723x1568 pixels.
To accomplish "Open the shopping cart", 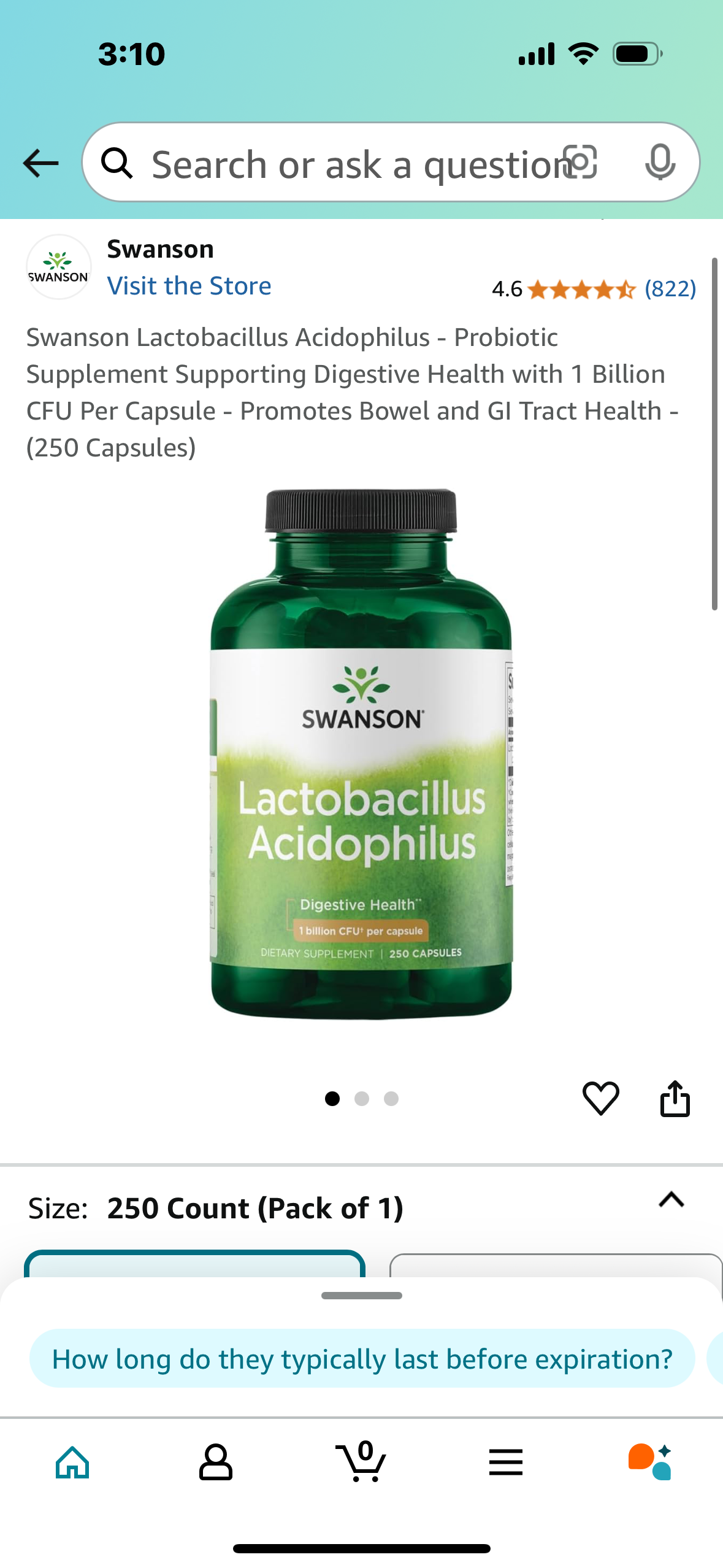I will tap(361, 1462).
